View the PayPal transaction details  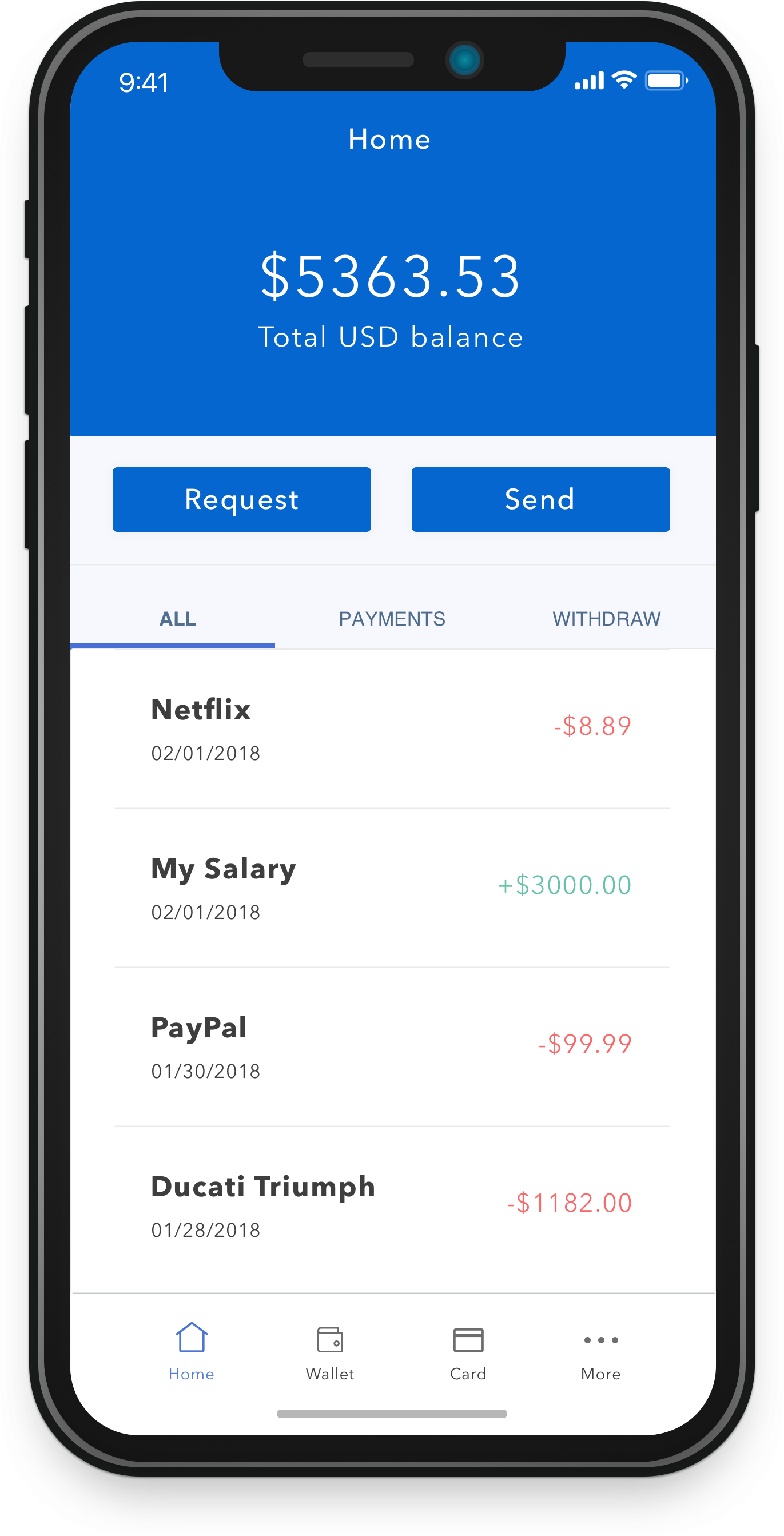[x=392, y=1046]
